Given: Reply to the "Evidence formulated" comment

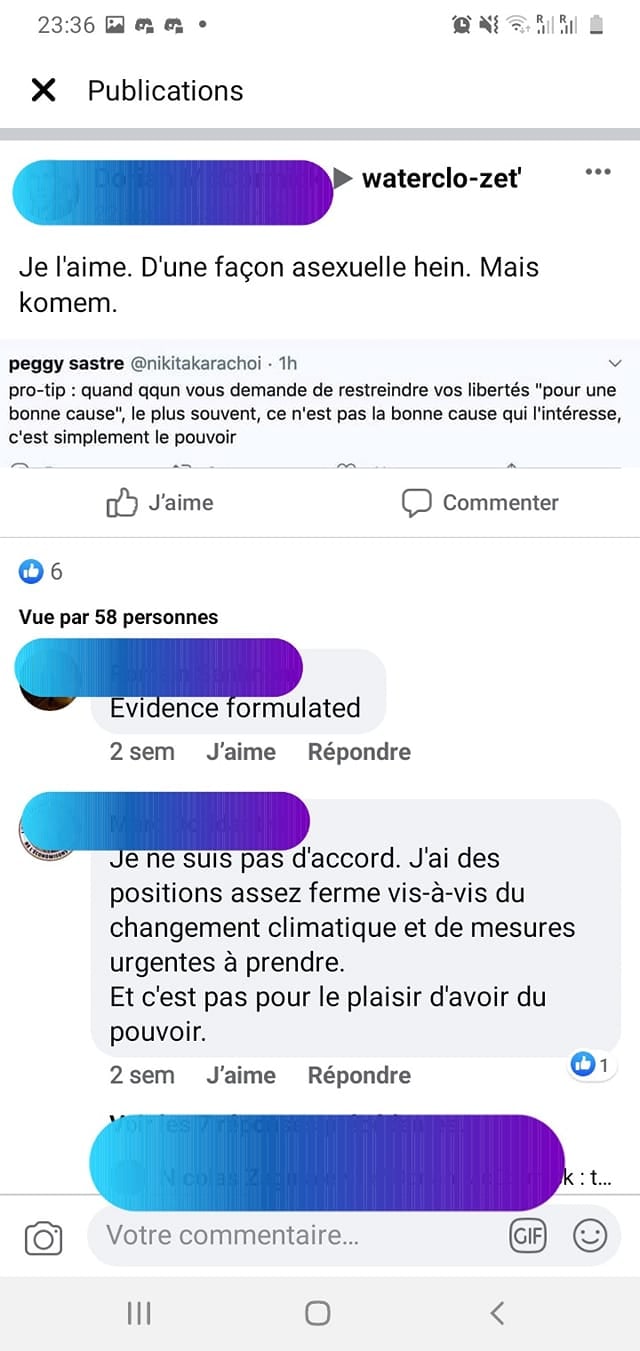Looking at the screenshot, I should pyautogui.click(x=359, y=752).
